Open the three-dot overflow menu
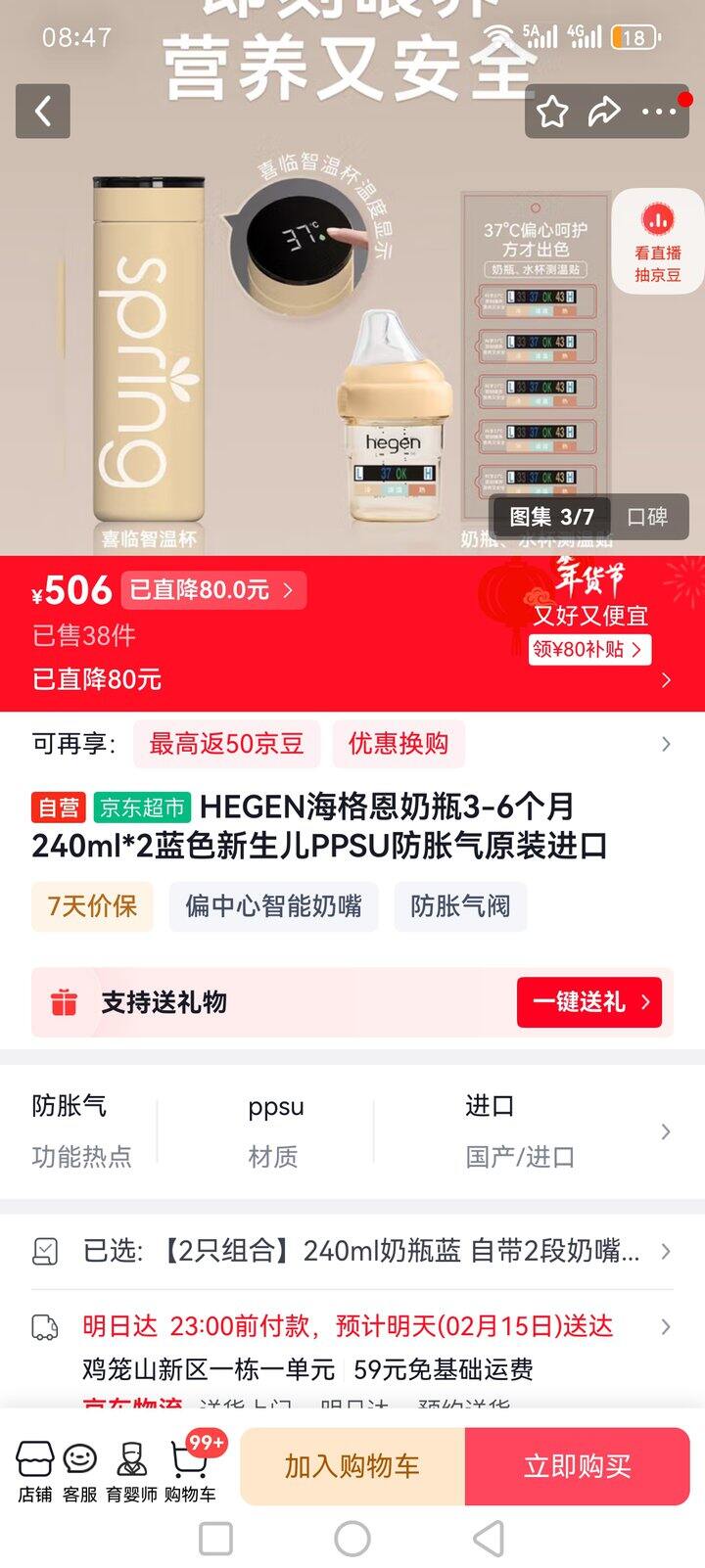705x1568 pixels. 659,112
